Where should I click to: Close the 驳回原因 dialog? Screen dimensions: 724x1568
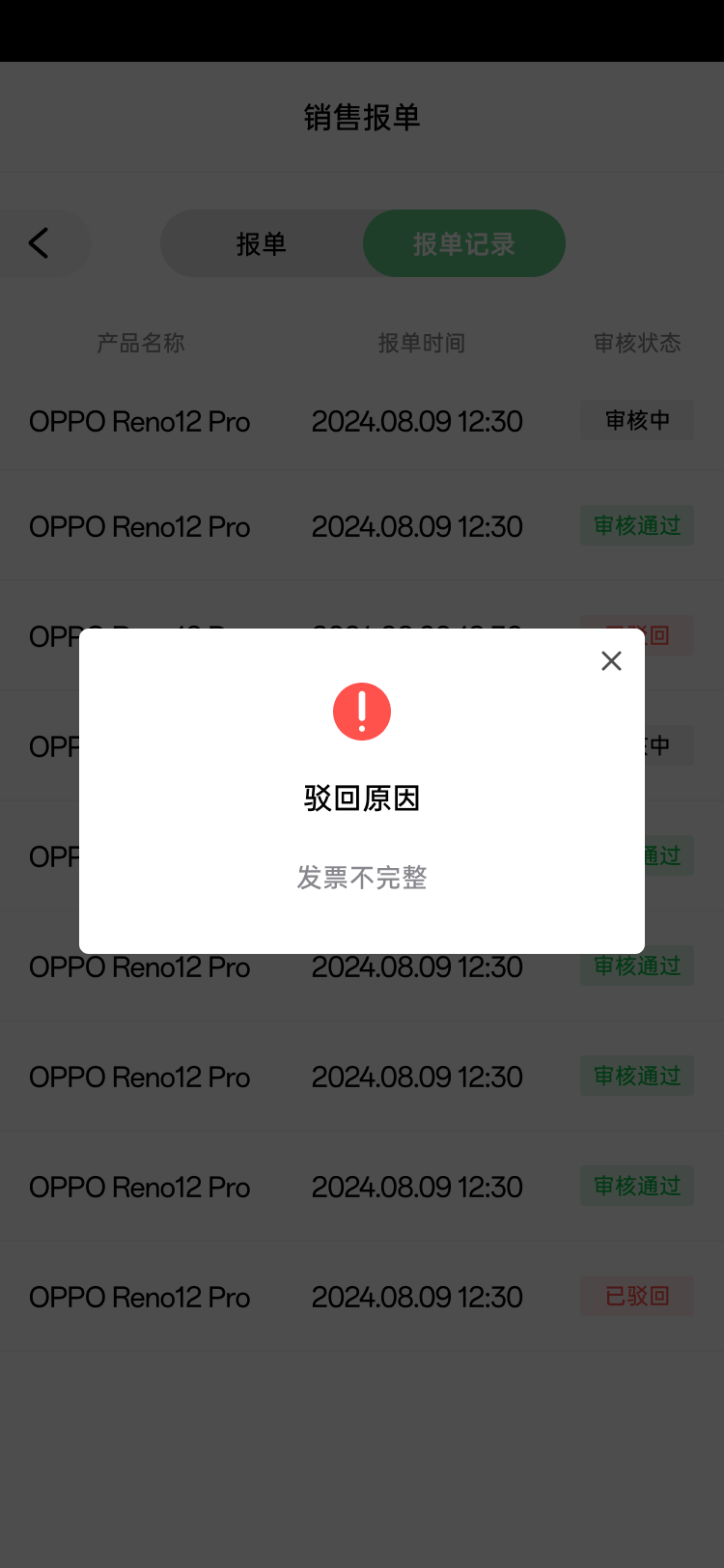pos(611,660)
